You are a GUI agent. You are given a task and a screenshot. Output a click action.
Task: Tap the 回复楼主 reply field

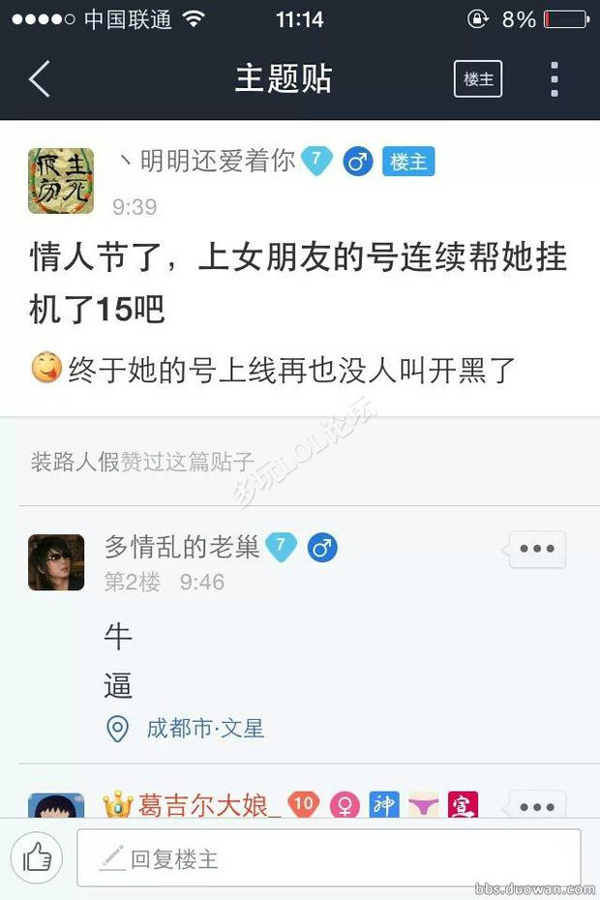328,857
